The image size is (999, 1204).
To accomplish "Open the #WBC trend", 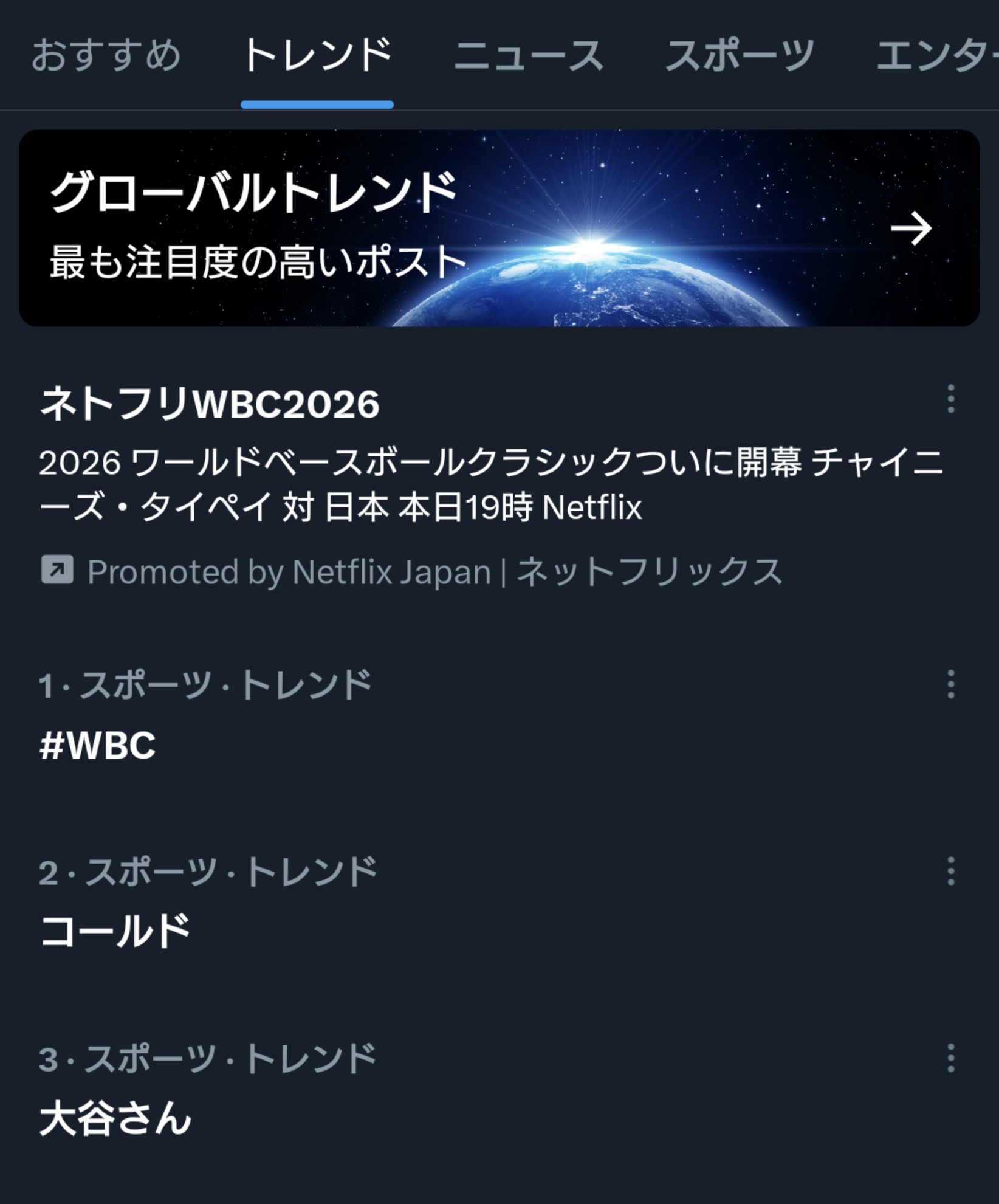I will click(98, 745).
